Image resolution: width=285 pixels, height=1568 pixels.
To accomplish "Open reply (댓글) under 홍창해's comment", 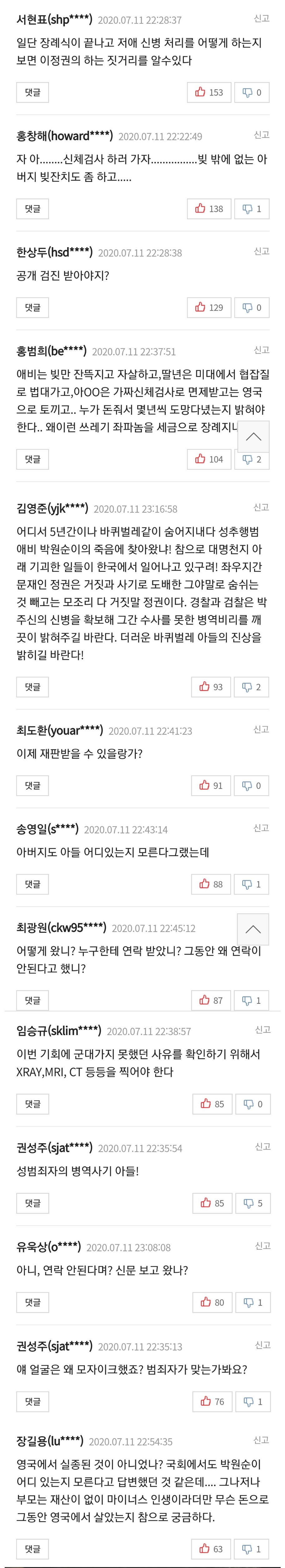I will coord(32,209).
